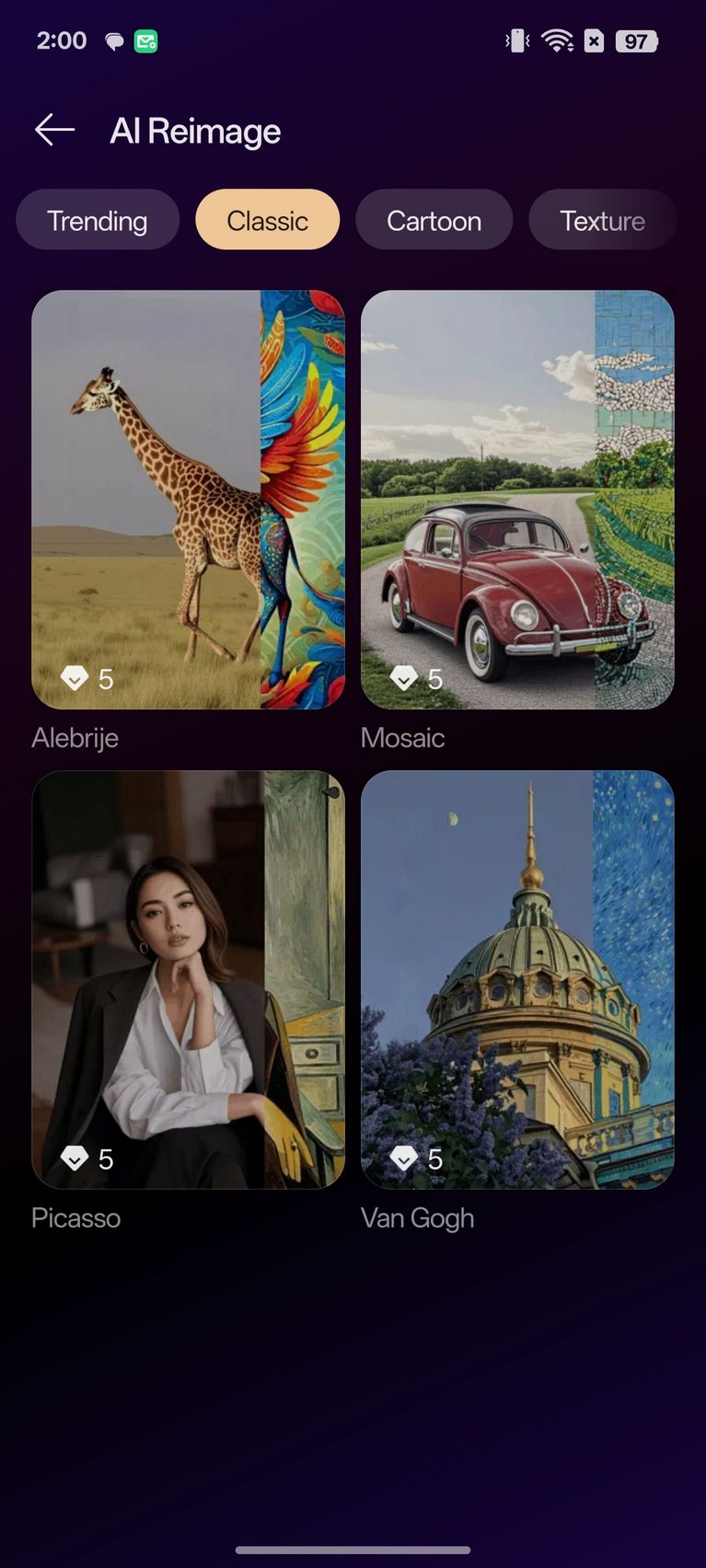Open the Mosaic car style
This screenshot has width=706, height=1568.
click(x=517, y=500)
